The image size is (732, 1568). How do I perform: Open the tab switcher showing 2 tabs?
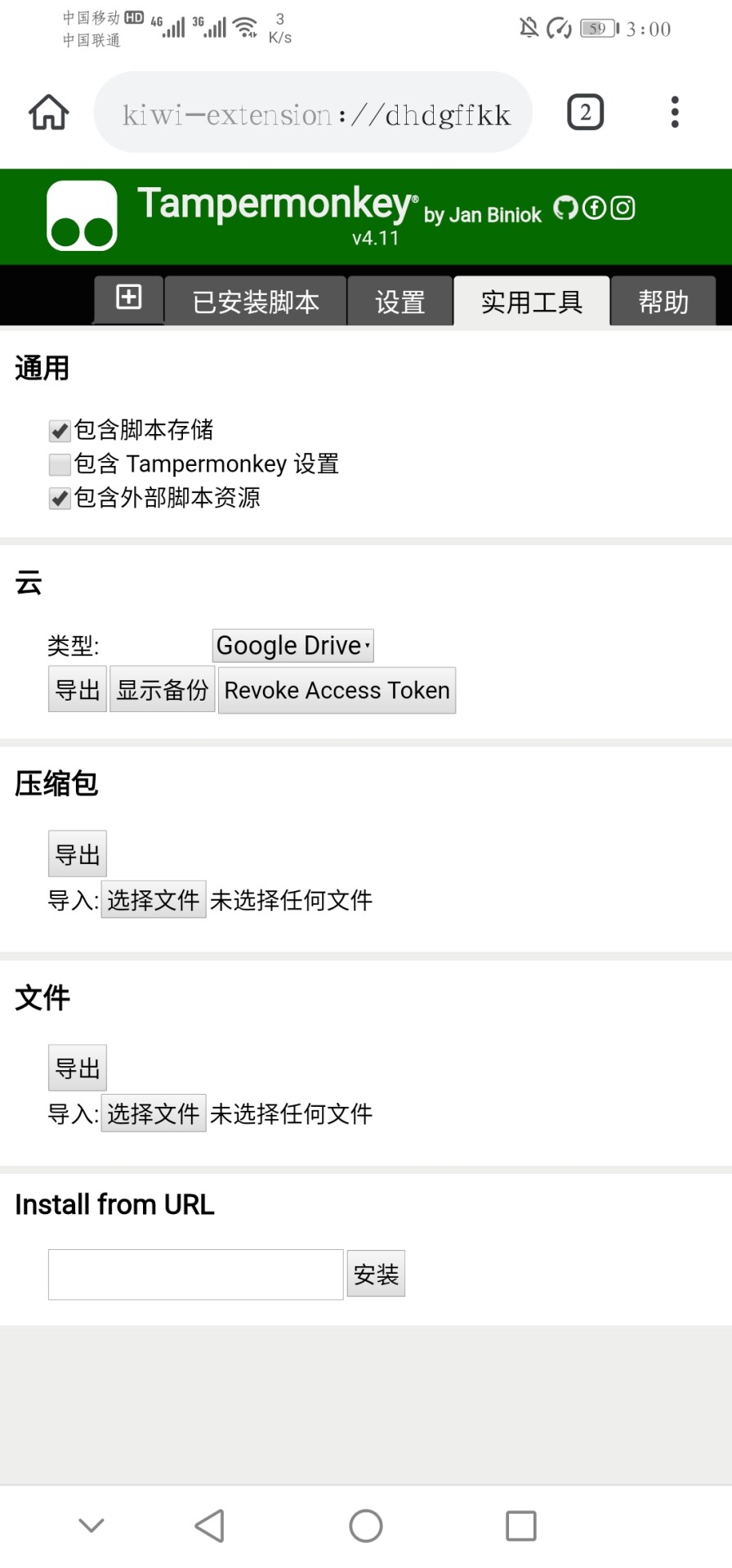pos(585,112)
